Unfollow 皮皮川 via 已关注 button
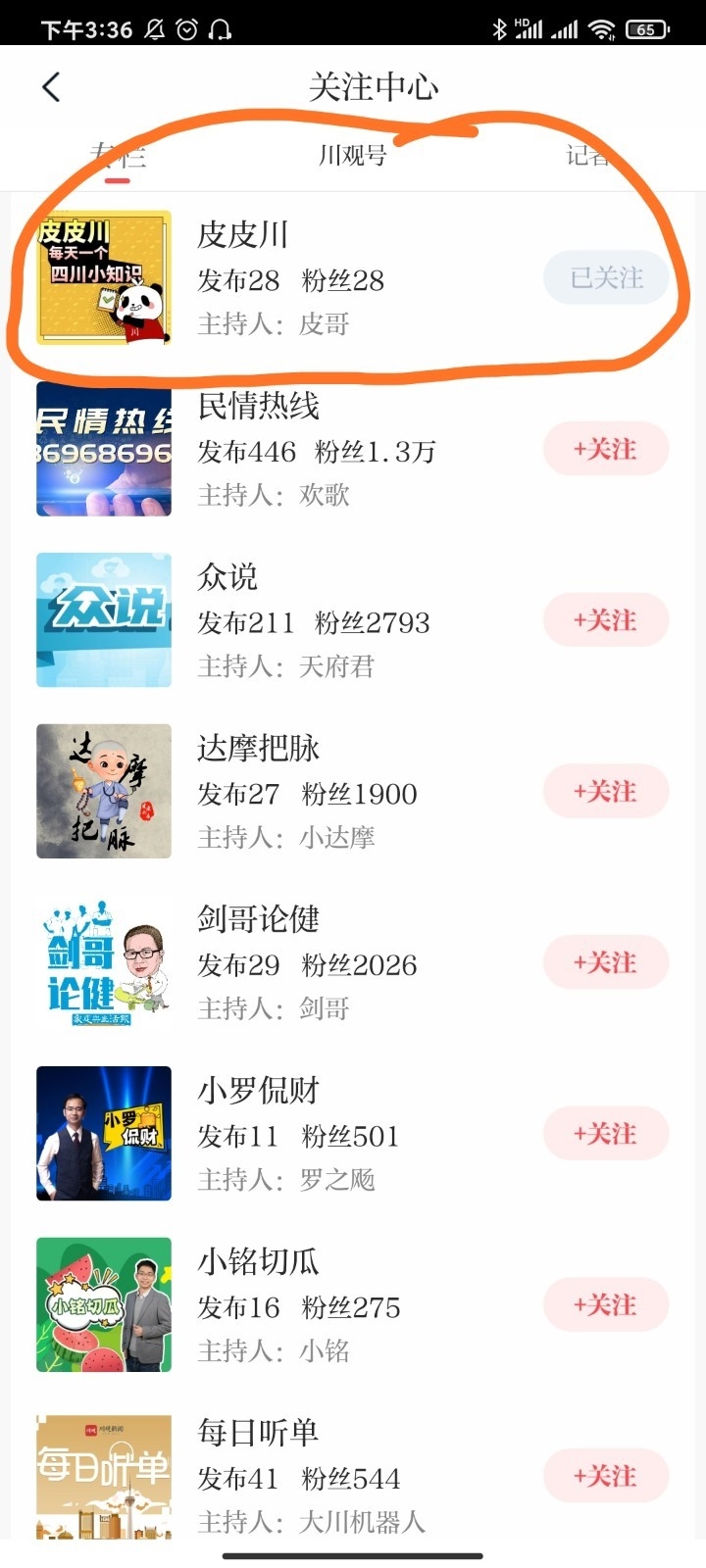 click(x=606, y=278)
